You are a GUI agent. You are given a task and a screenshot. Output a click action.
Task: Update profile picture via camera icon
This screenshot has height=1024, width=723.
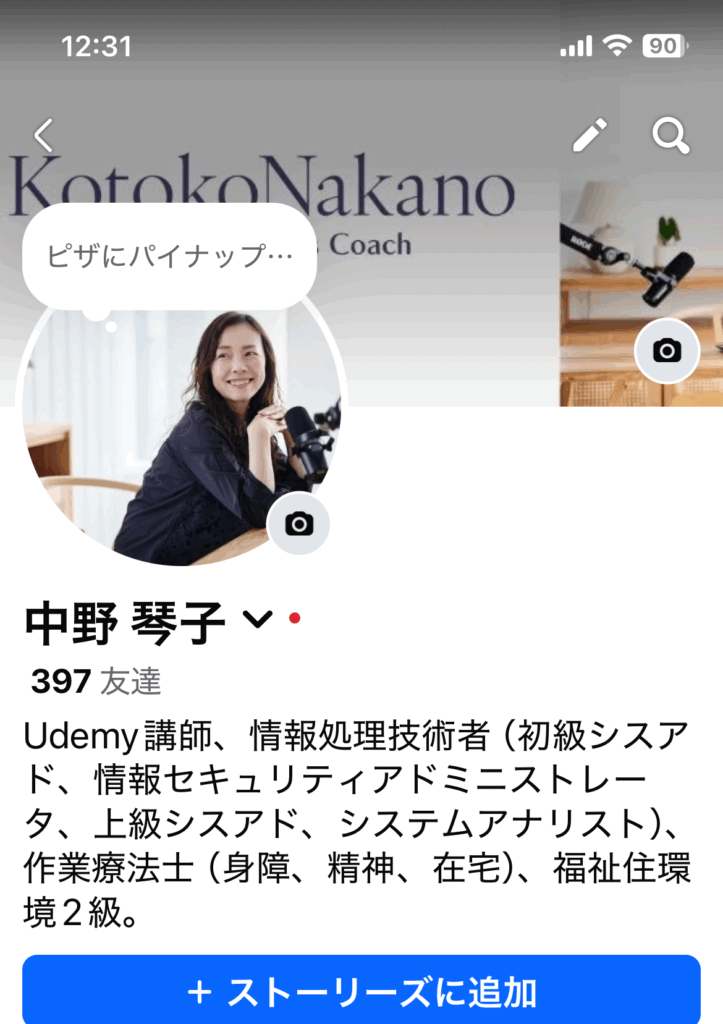[298, 524]
